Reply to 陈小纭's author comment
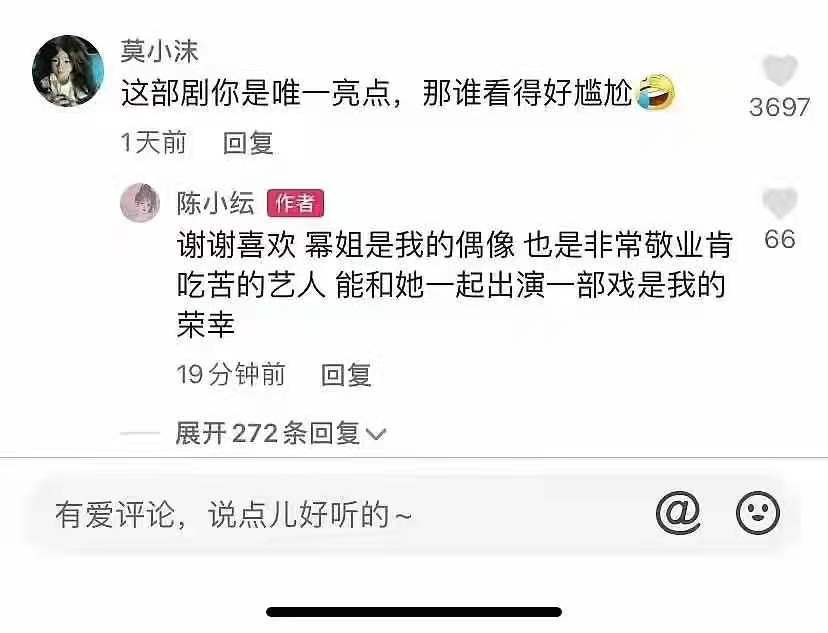This screenshot has width=828, height=633. [346, 375]
